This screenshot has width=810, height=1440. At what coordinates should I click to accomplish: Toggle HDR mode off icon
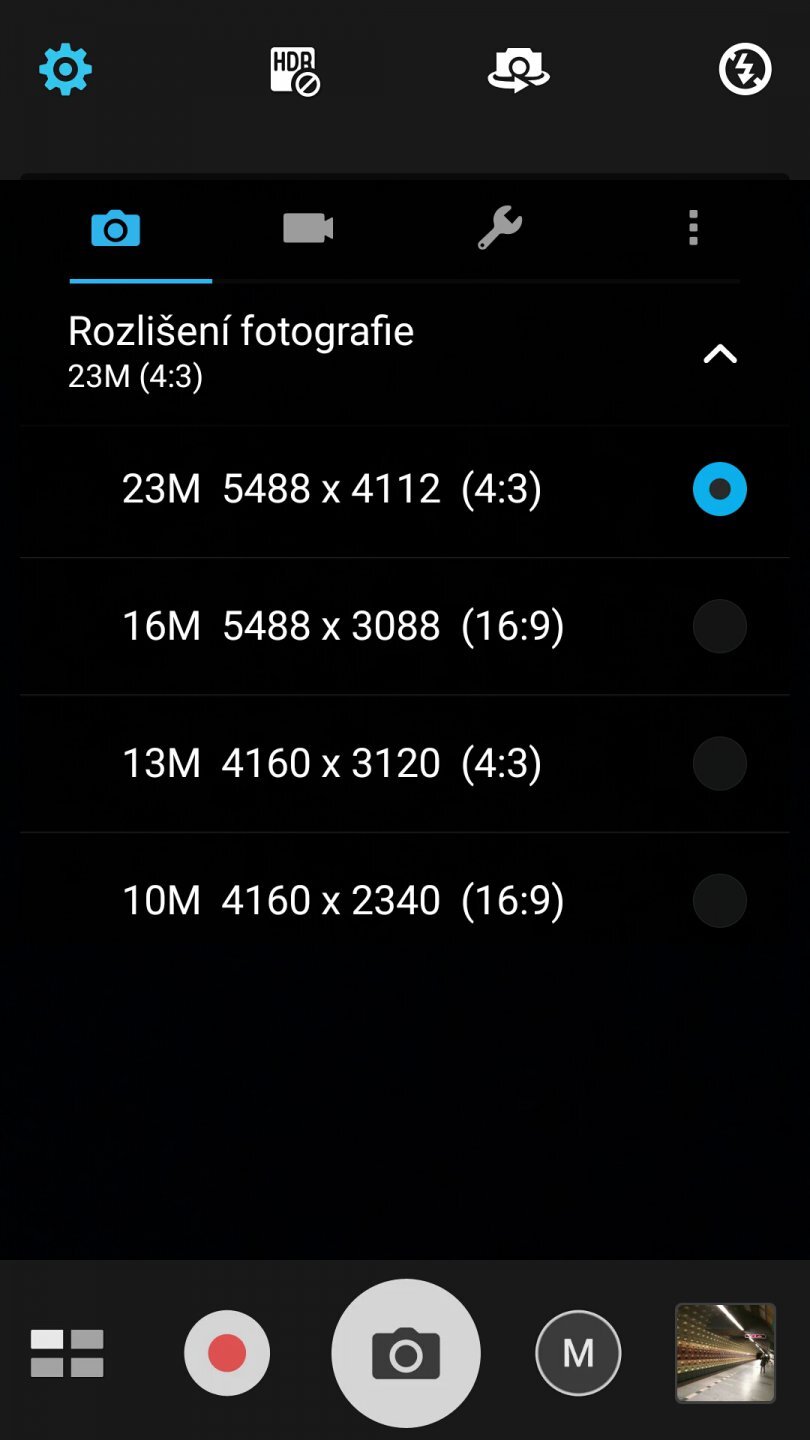[294, 70]
